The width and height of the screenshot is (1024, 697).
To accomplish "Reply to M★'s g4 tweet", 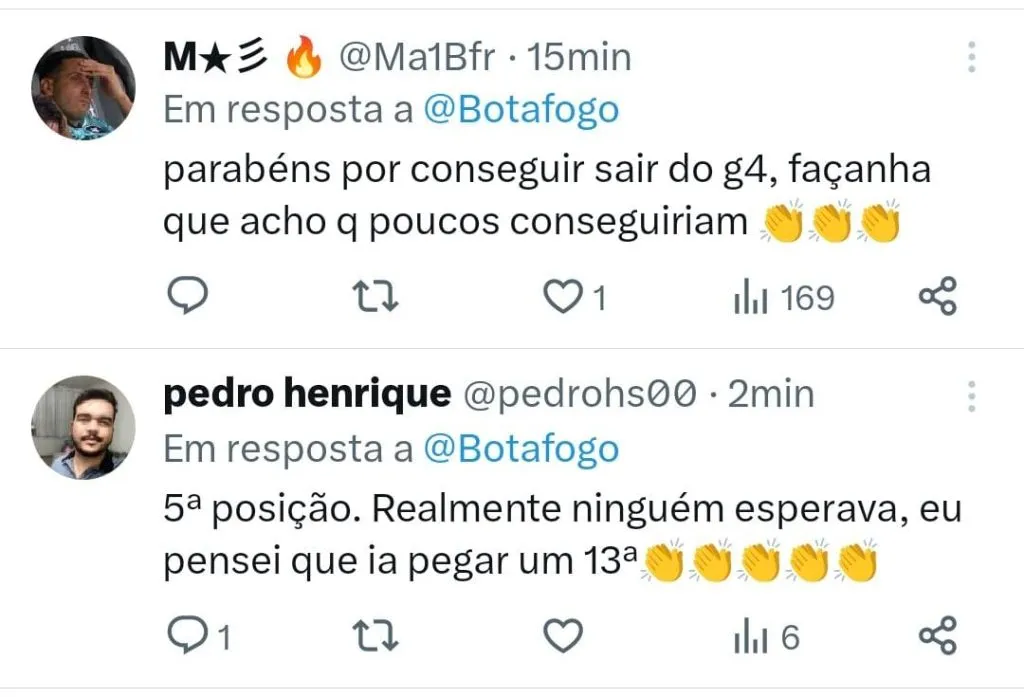I will pos(185,297).
